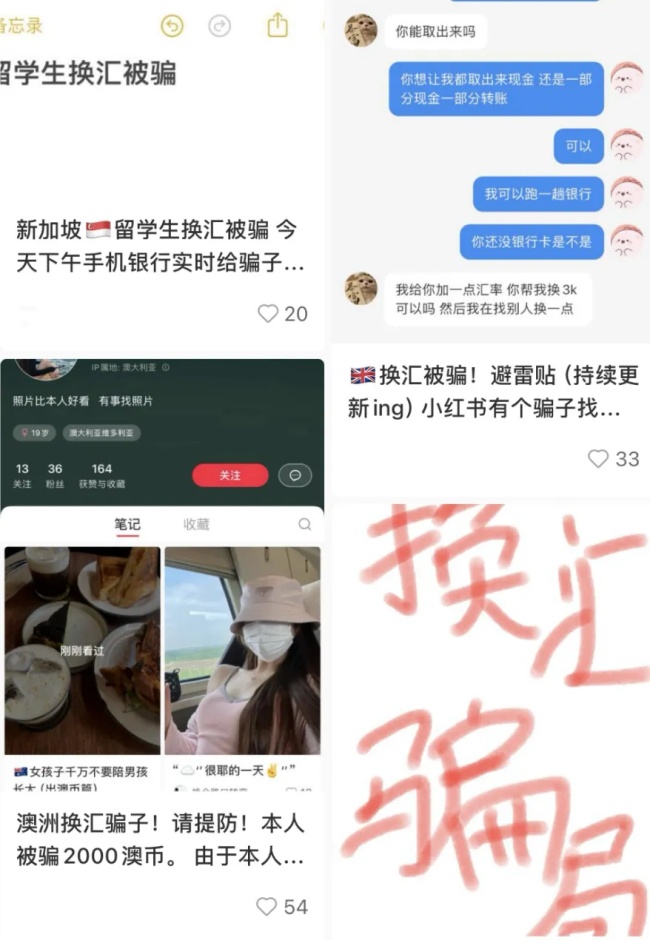Screen dimensions: 650x940
Task: Open the handwritten 换汇骗局 post tile
Action: [490, 720]
